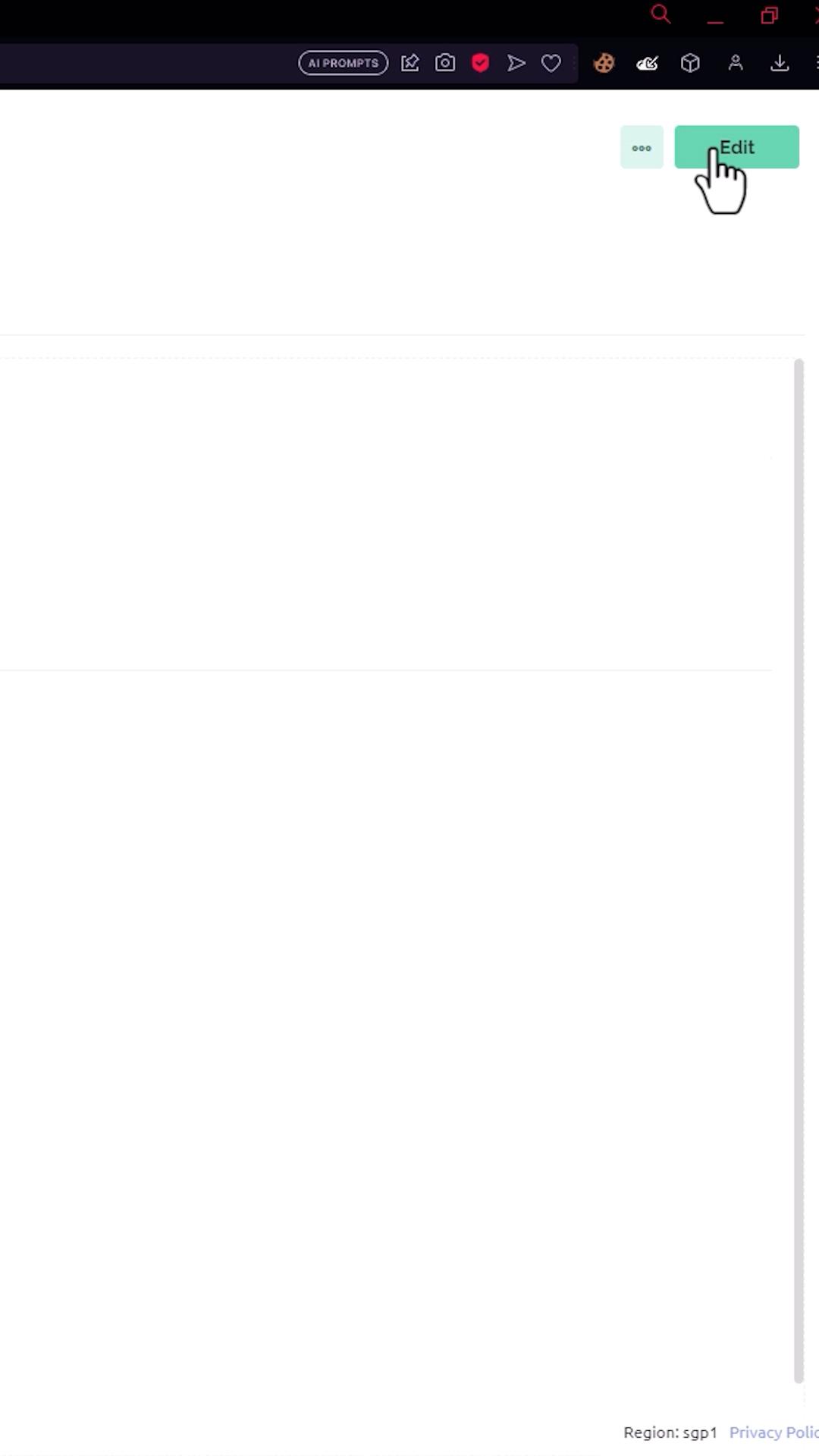
Task: Open the browser profile icon
Action: (735, 63)
